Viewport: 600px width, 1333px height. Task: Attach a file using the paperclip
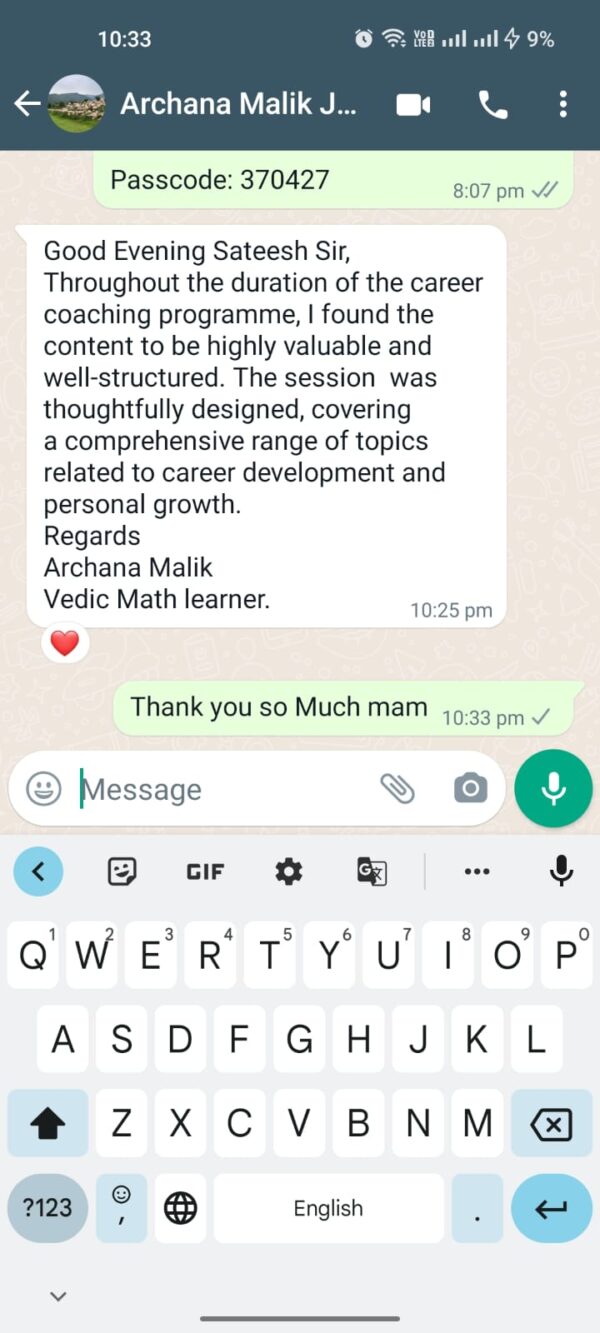tap(397, 789)
